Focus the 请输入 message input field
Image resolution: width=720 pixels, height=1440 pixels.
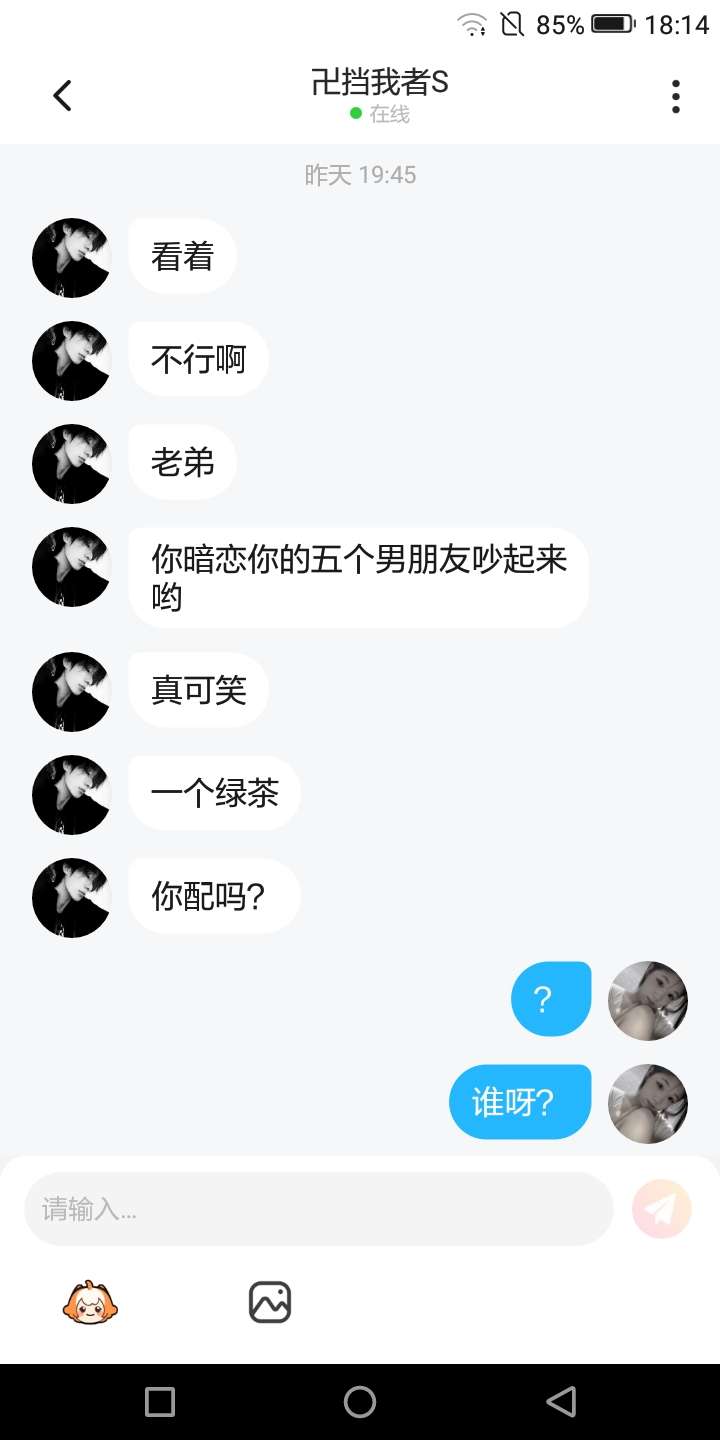(318, 1209)
